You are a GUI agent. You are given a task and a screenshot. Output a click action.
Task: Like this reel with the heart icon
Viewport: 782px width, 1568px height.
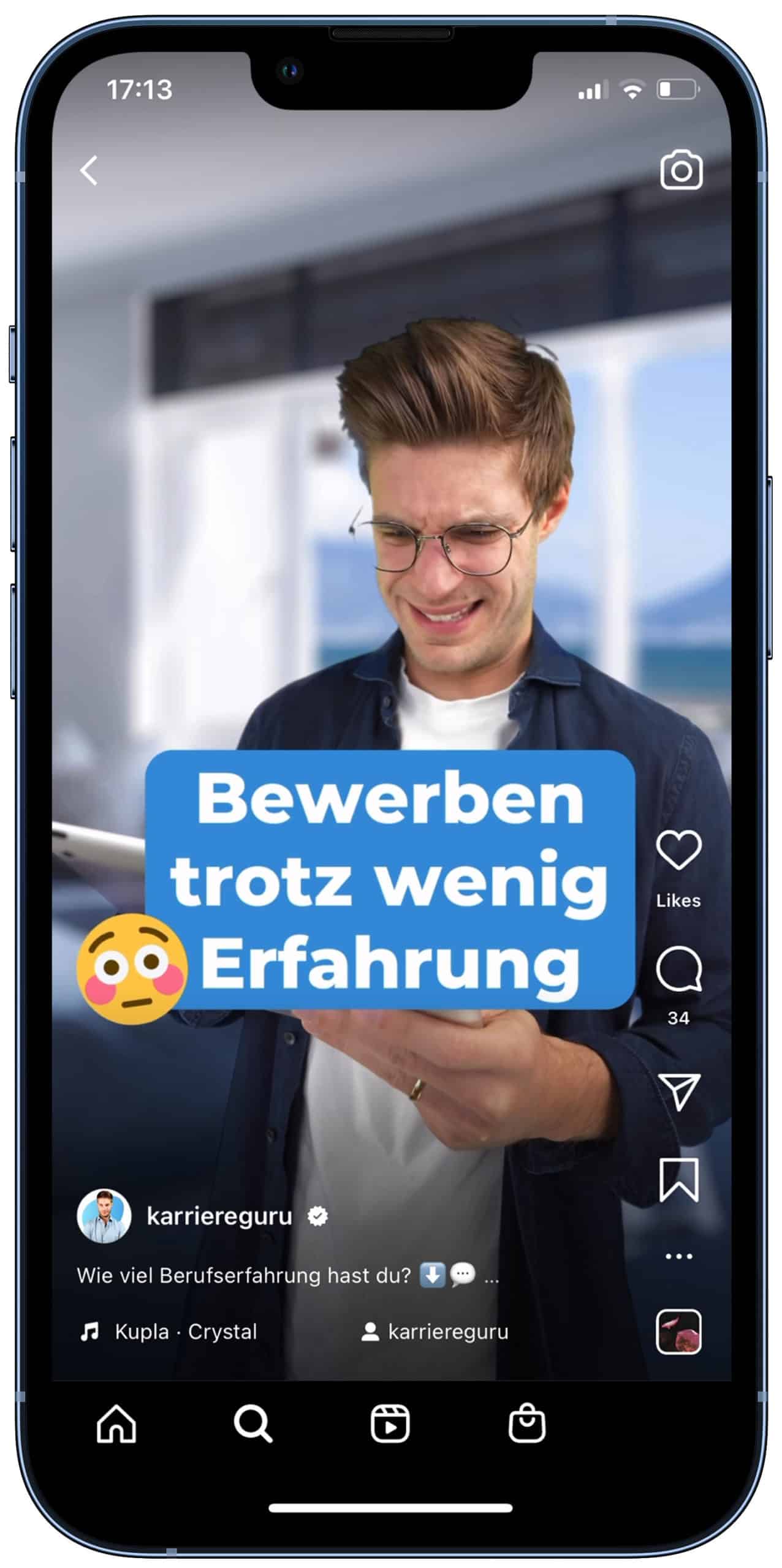point(678,850)
